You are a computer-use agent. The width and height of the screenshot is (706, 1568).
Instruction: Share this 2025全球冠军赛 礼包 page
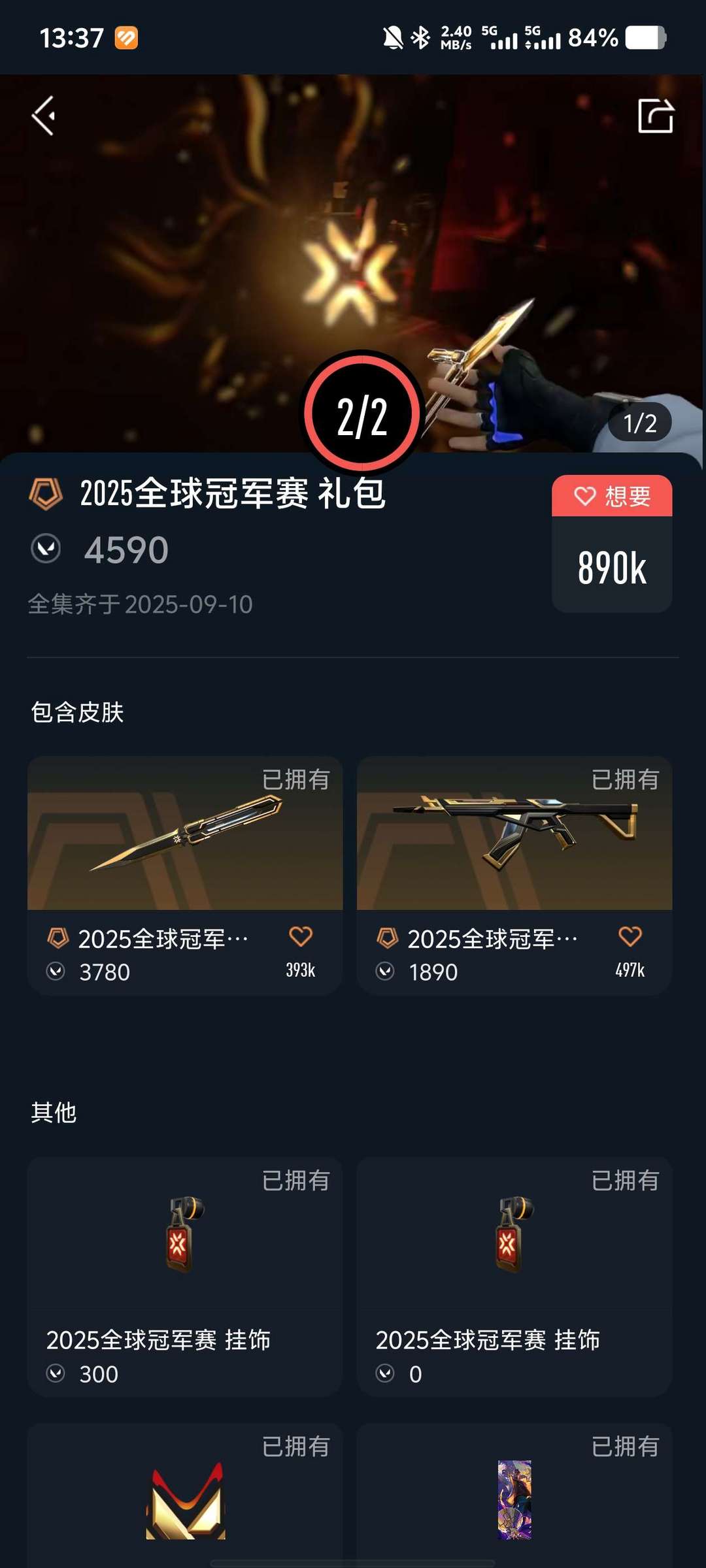click(655, 116)
